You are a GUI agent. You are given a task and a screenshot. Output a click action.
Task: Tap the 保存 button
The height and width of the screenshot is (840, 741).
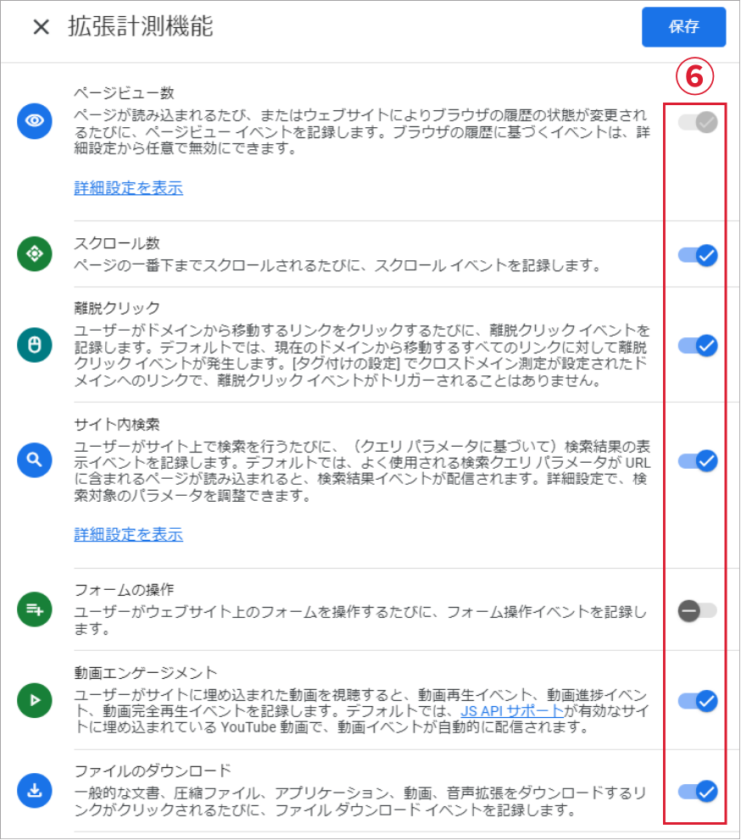(x=683, y=27)
